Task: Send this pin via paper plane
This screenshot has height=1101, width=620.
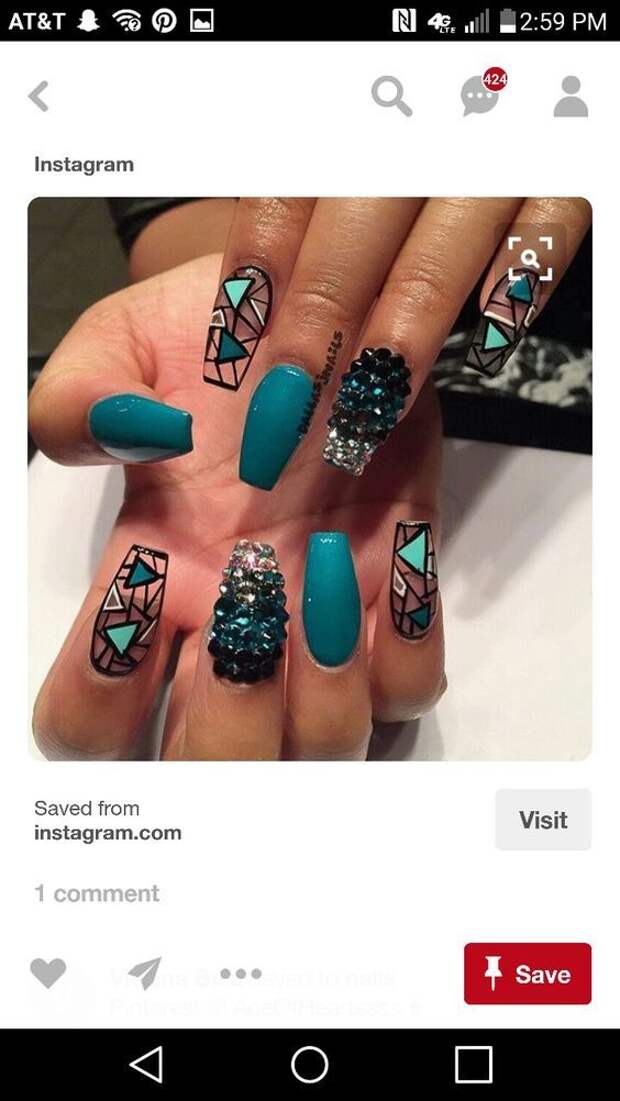Action: point(145,972)
